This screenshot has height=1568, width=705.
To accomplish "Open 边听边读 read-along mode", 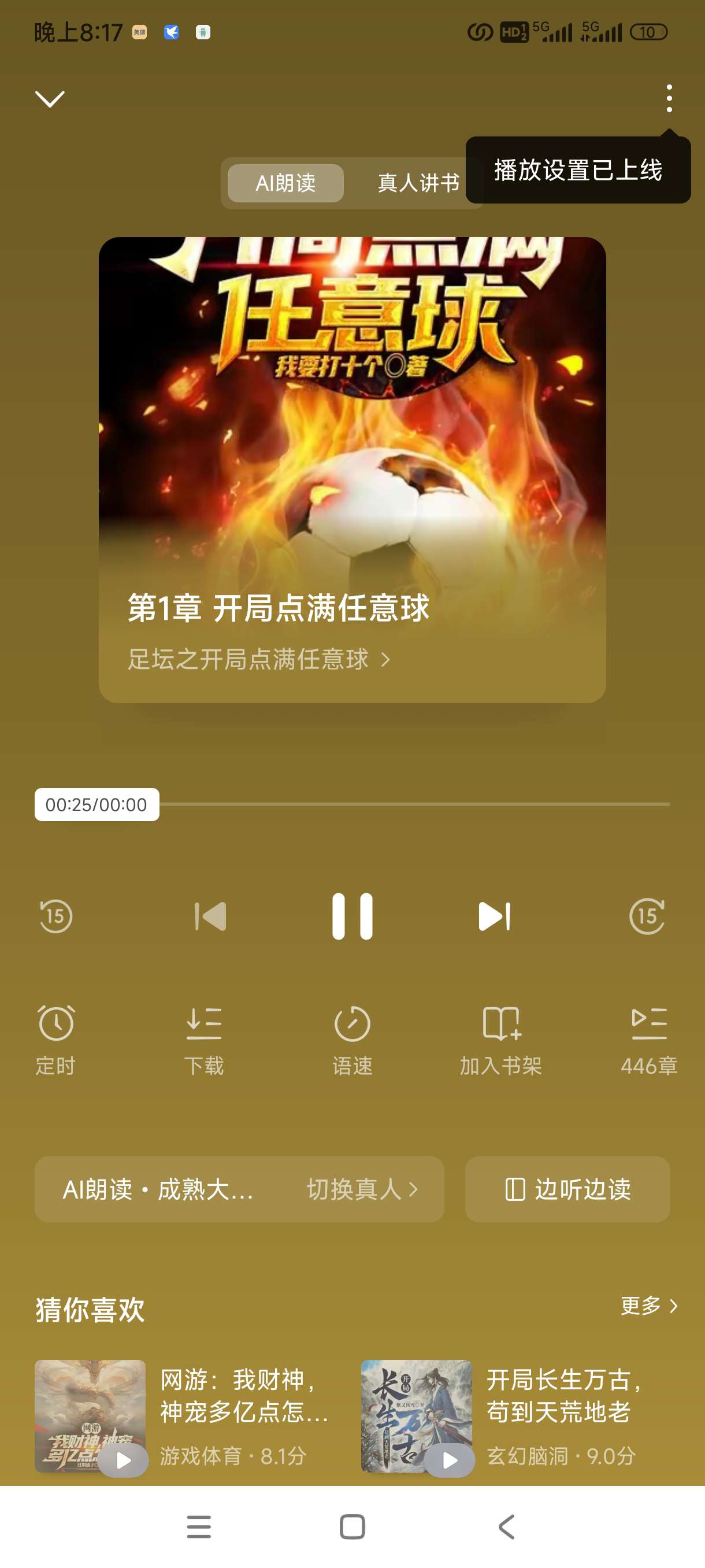I will click(567, 1189).
